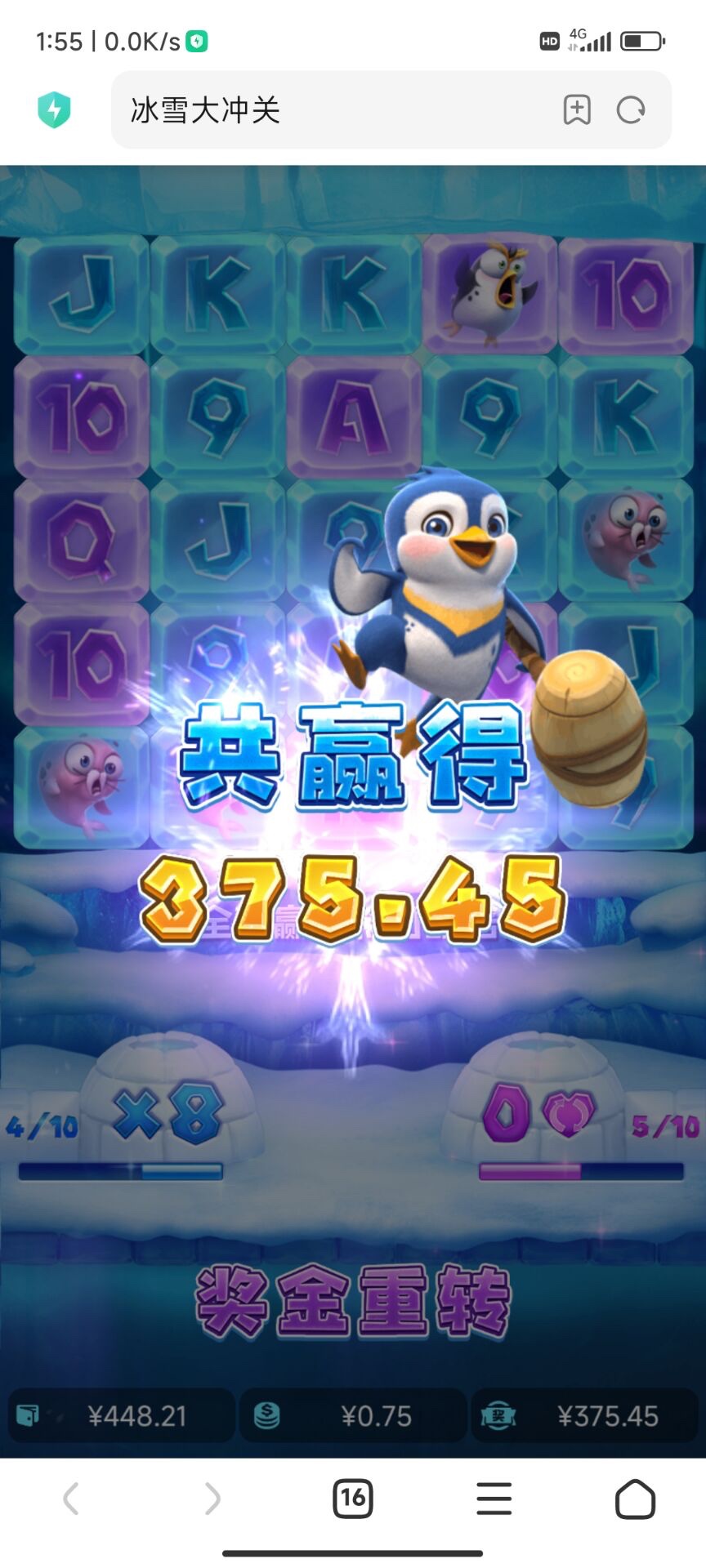Go back to the previous page

coord(71,1499)
